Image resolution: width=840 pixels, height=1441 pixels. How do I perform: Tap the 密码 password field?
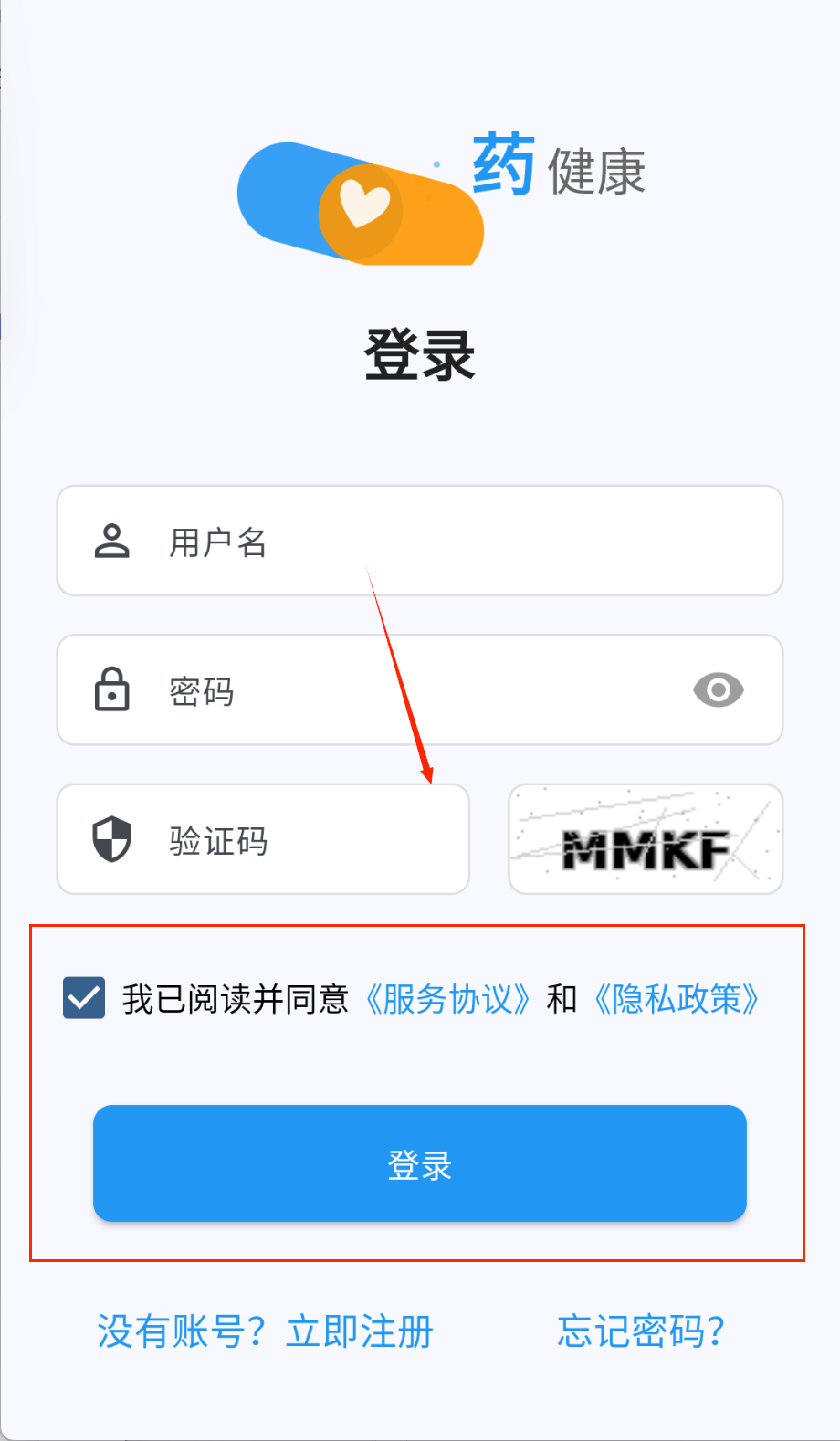(402, 691)
